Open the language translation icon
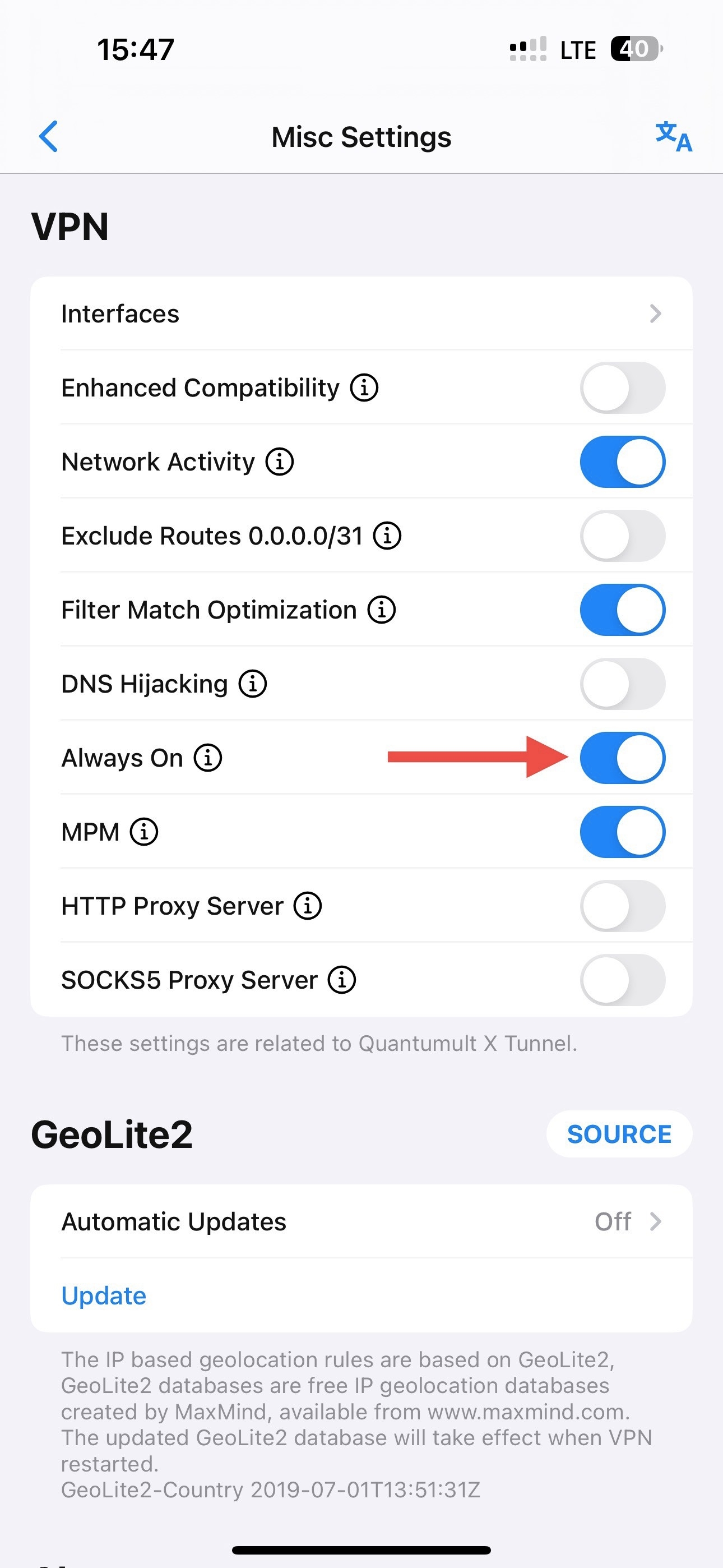The width and height of the screenshot is (723, 1568). [x=673, y=136]
